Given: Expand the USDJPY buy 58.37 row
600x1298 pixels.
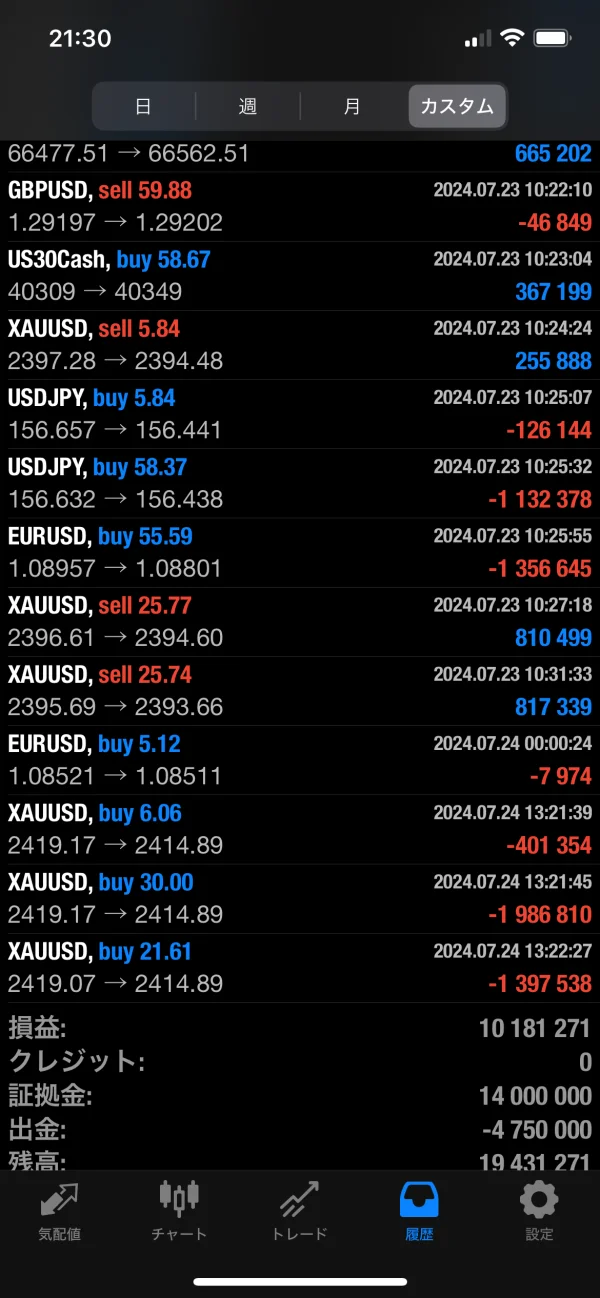Looking at the screenshot, I should point(300,483).
